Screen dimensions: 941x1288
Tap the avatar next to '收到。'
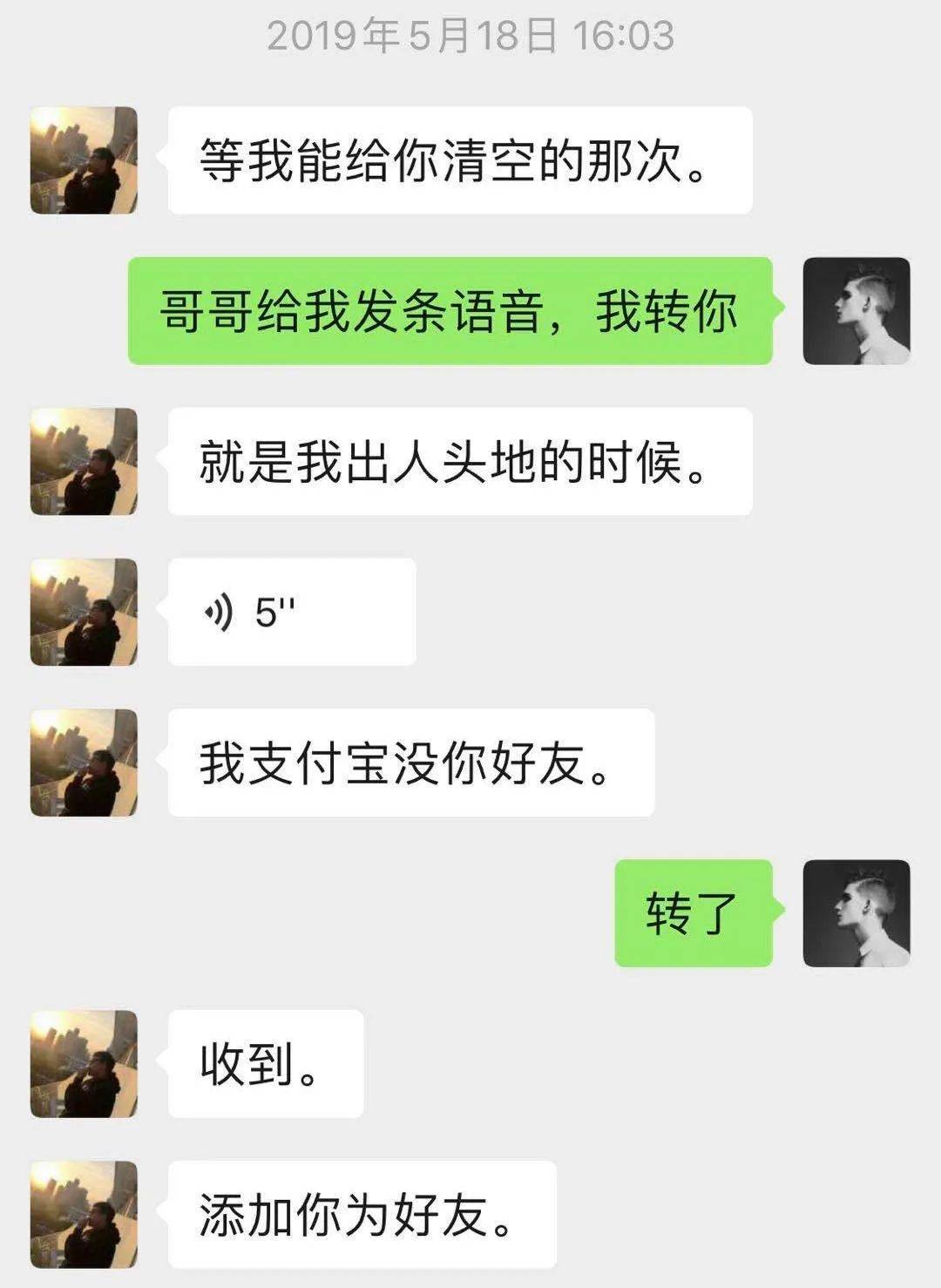point(84,1064)
